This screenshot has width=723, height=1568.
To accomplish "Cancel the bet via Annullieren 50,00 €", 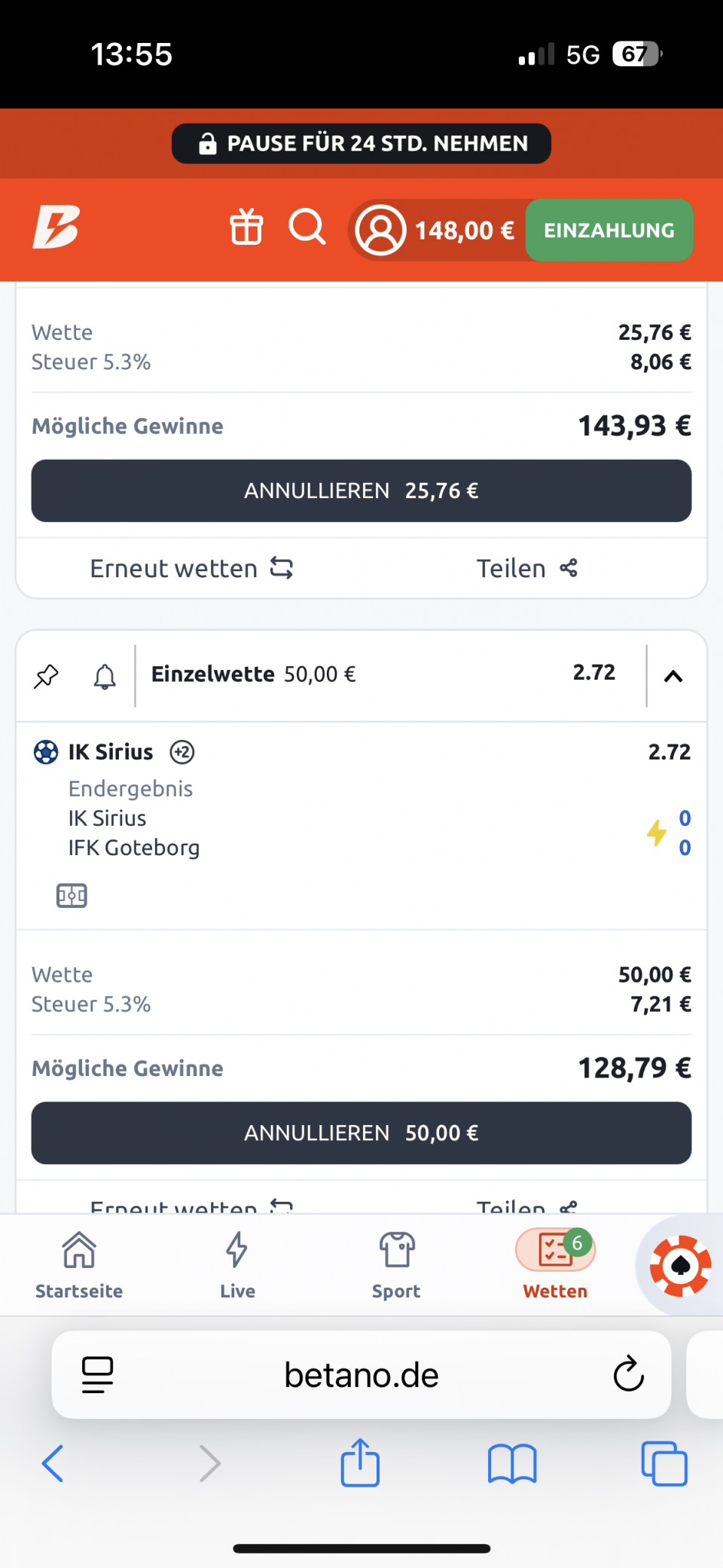I will tap(361, 1133).
